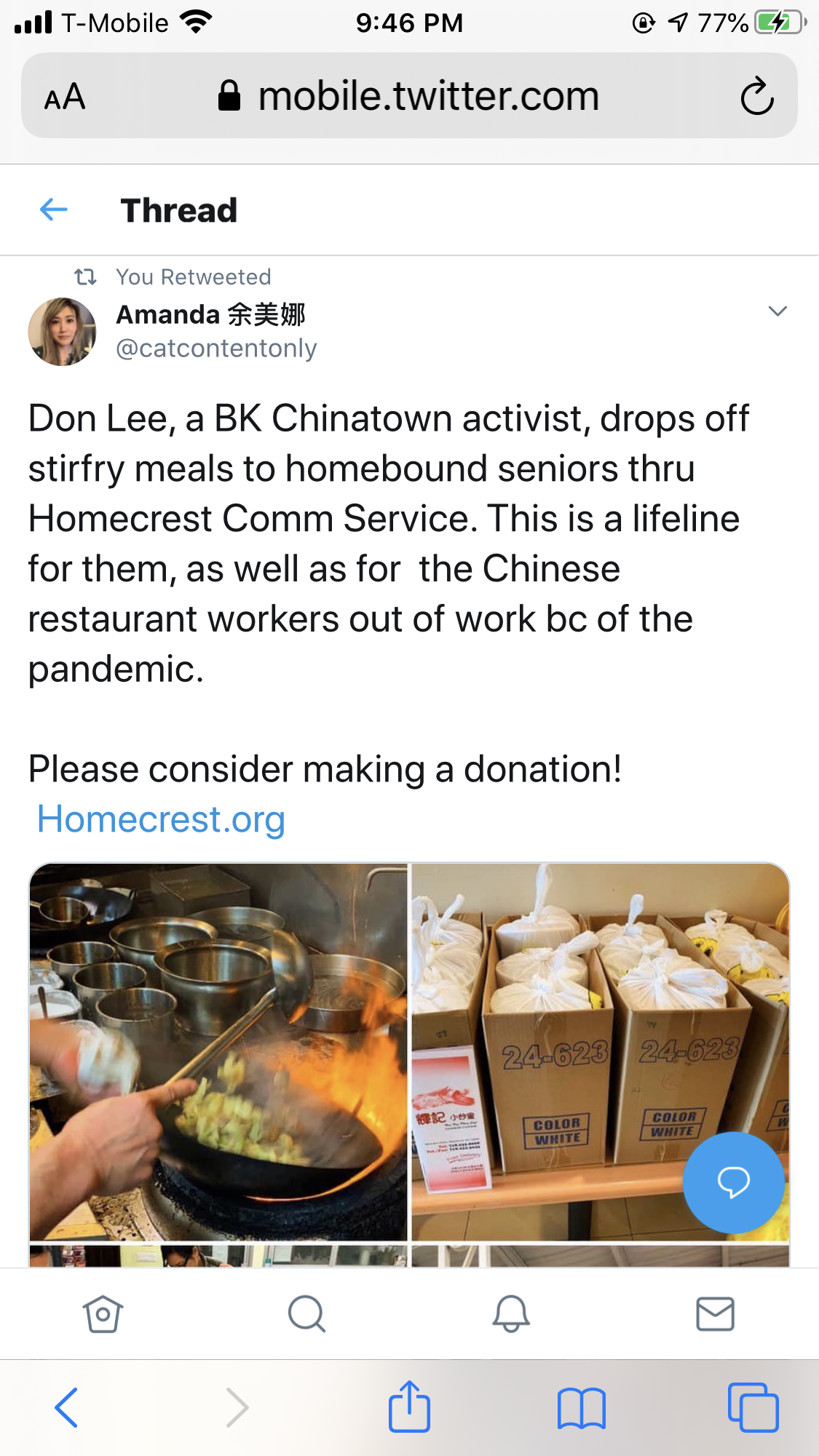Image resolution: width=819 pixels, height=1456 pixels.
Task: Expand the tweet options chevron
Action: pos(778,311)
